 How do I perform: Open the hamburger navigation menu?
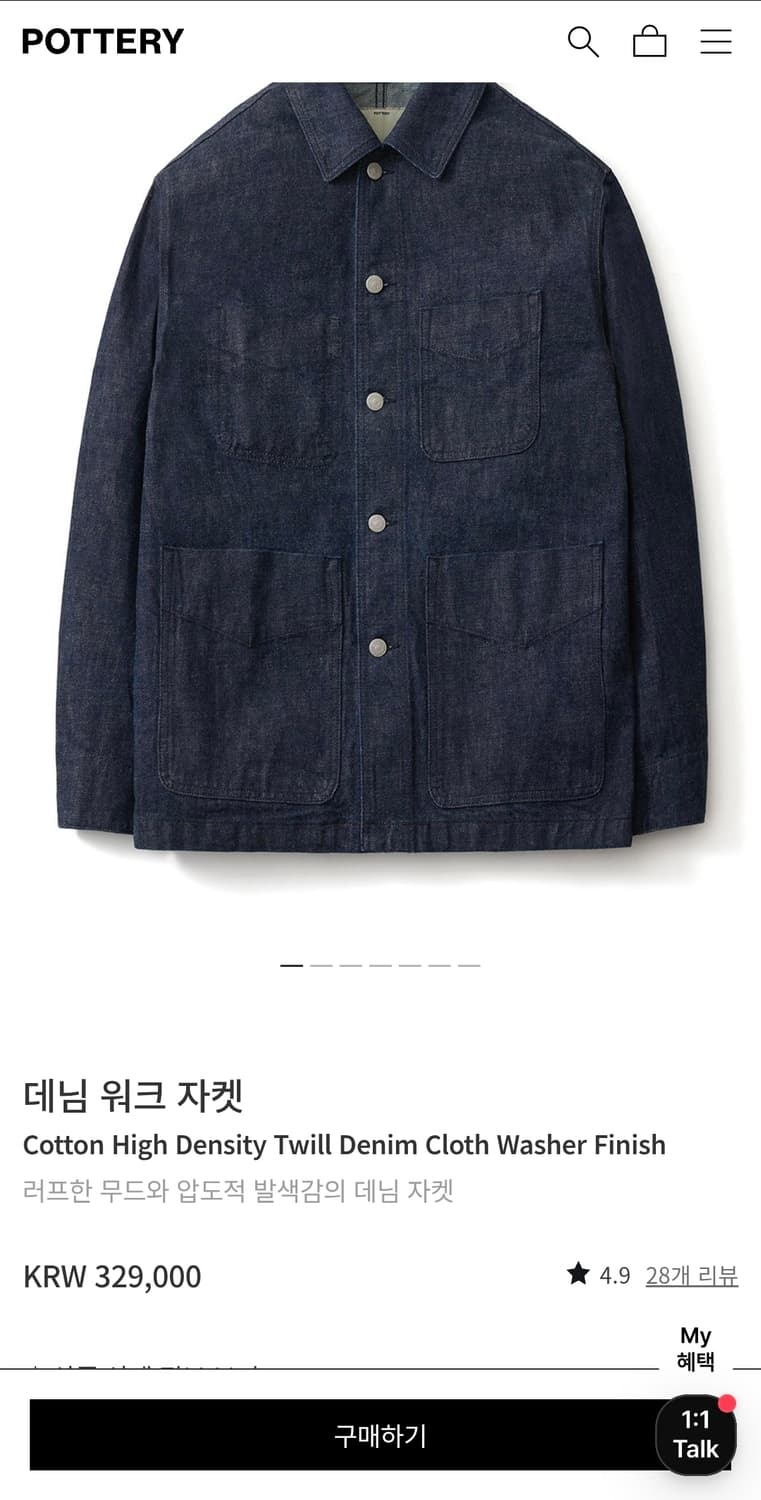[715, 42]
